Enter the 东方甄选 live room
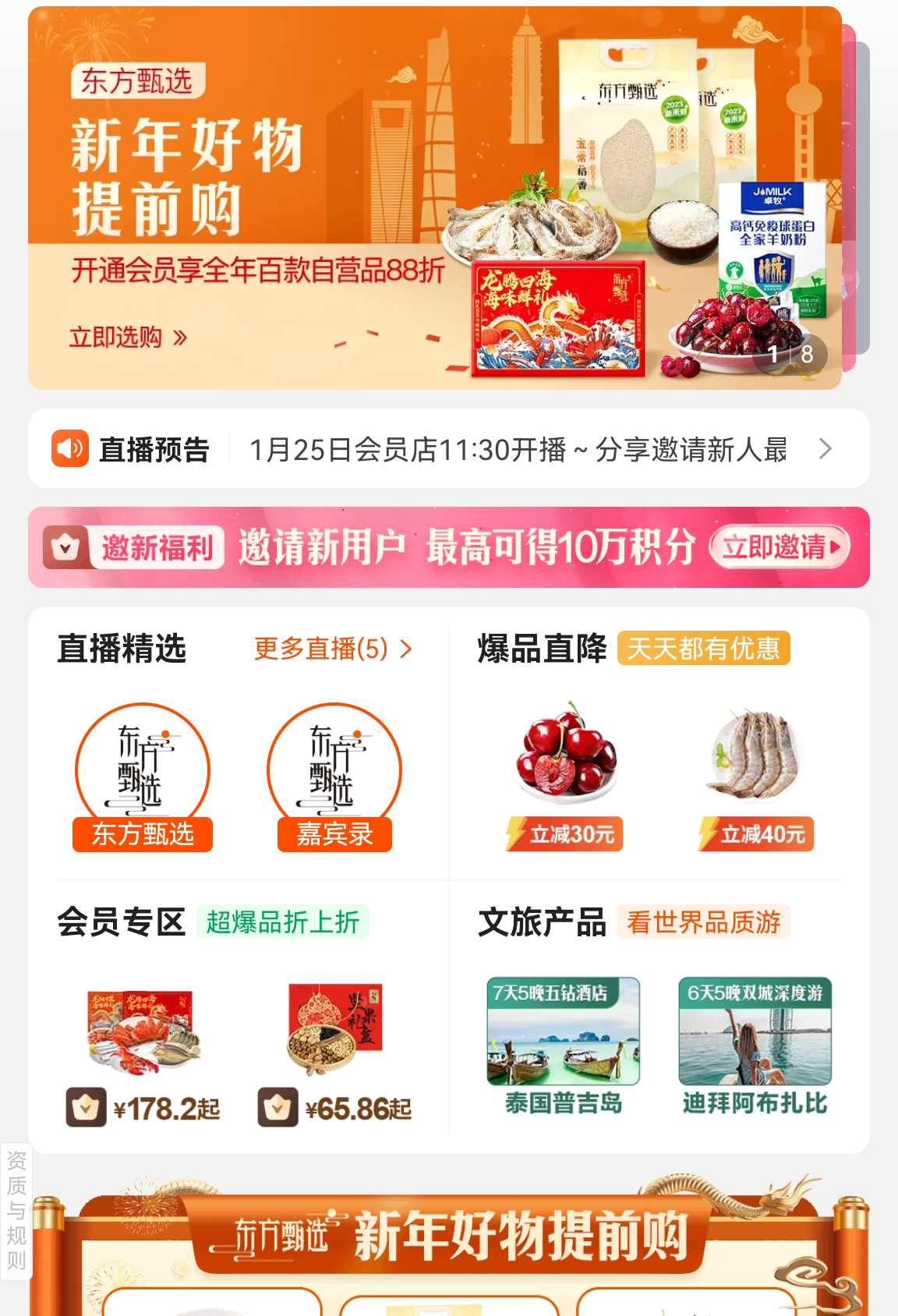 coord(143,776)
